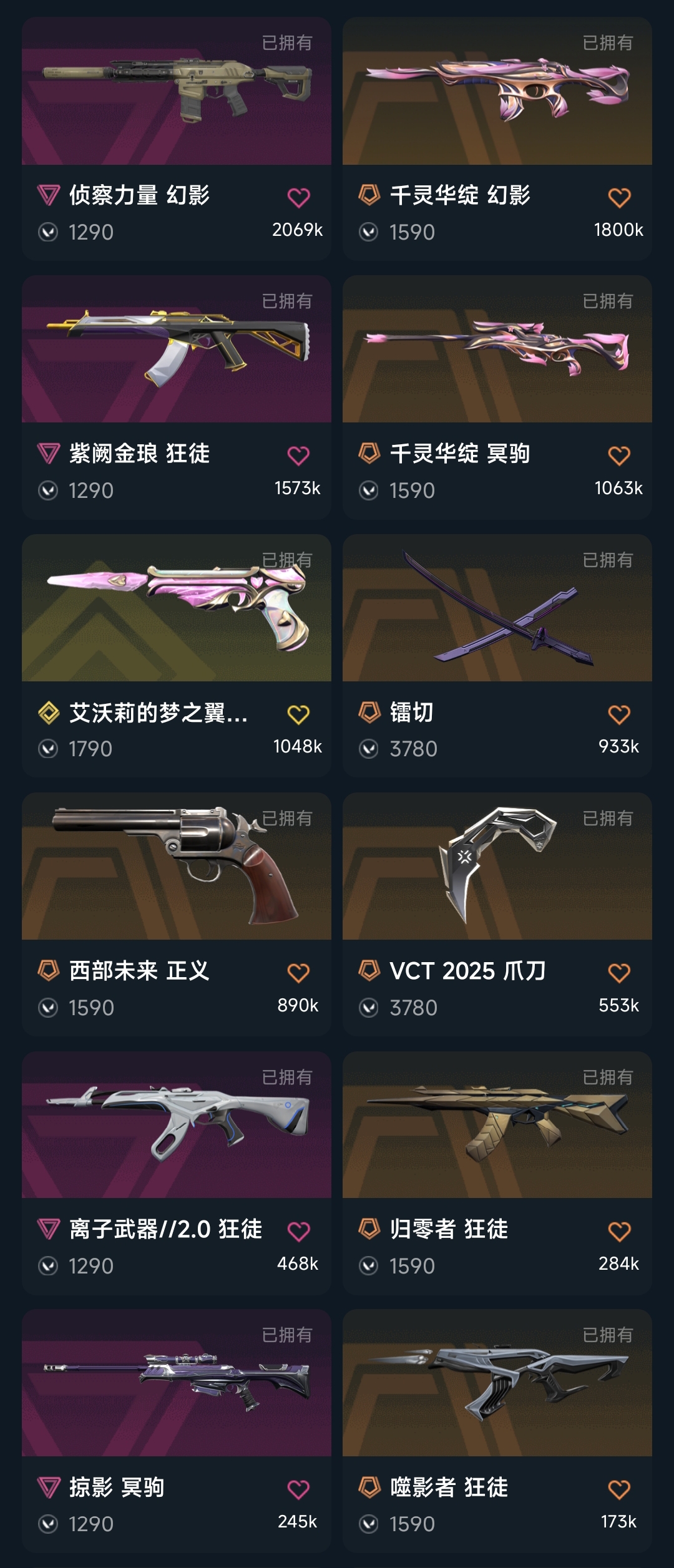Favorite the 艾沃莉的梦之翼 skin

(x=298, y=714)
